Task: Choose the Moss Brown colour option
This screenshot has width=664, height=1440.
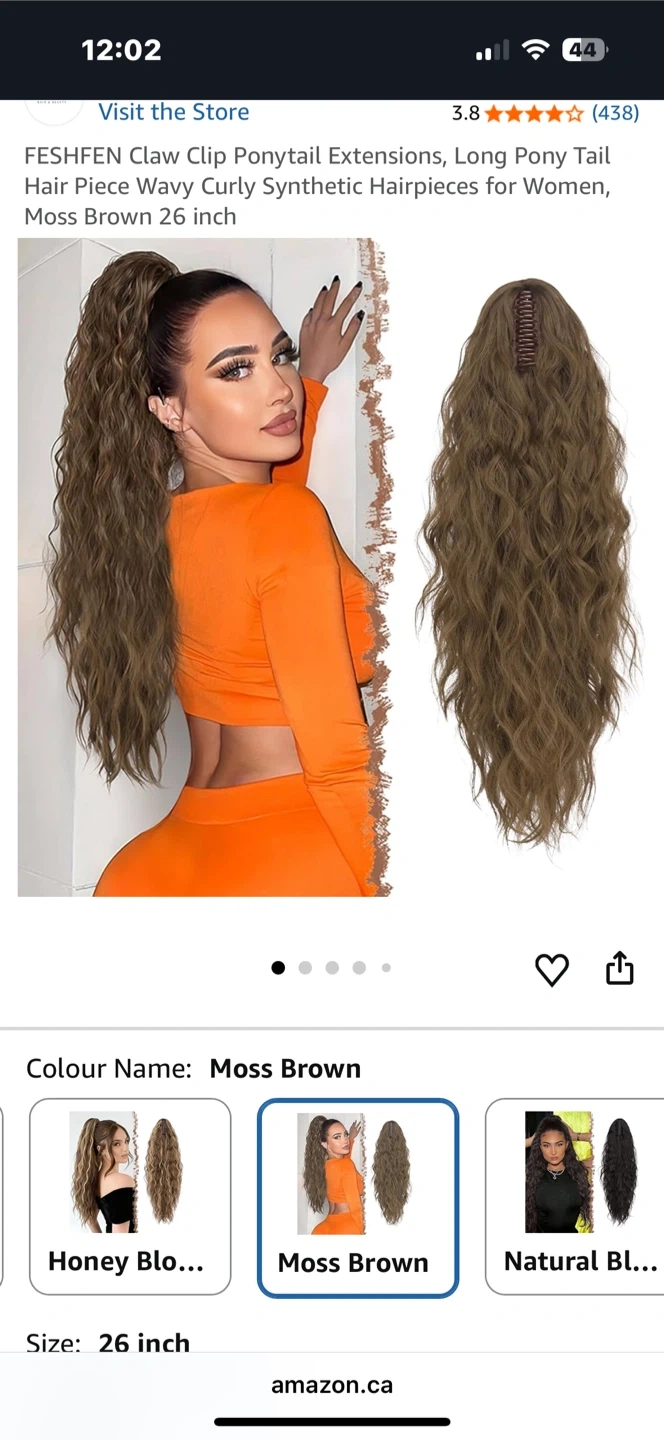Action: click(x=358, y=1197)
